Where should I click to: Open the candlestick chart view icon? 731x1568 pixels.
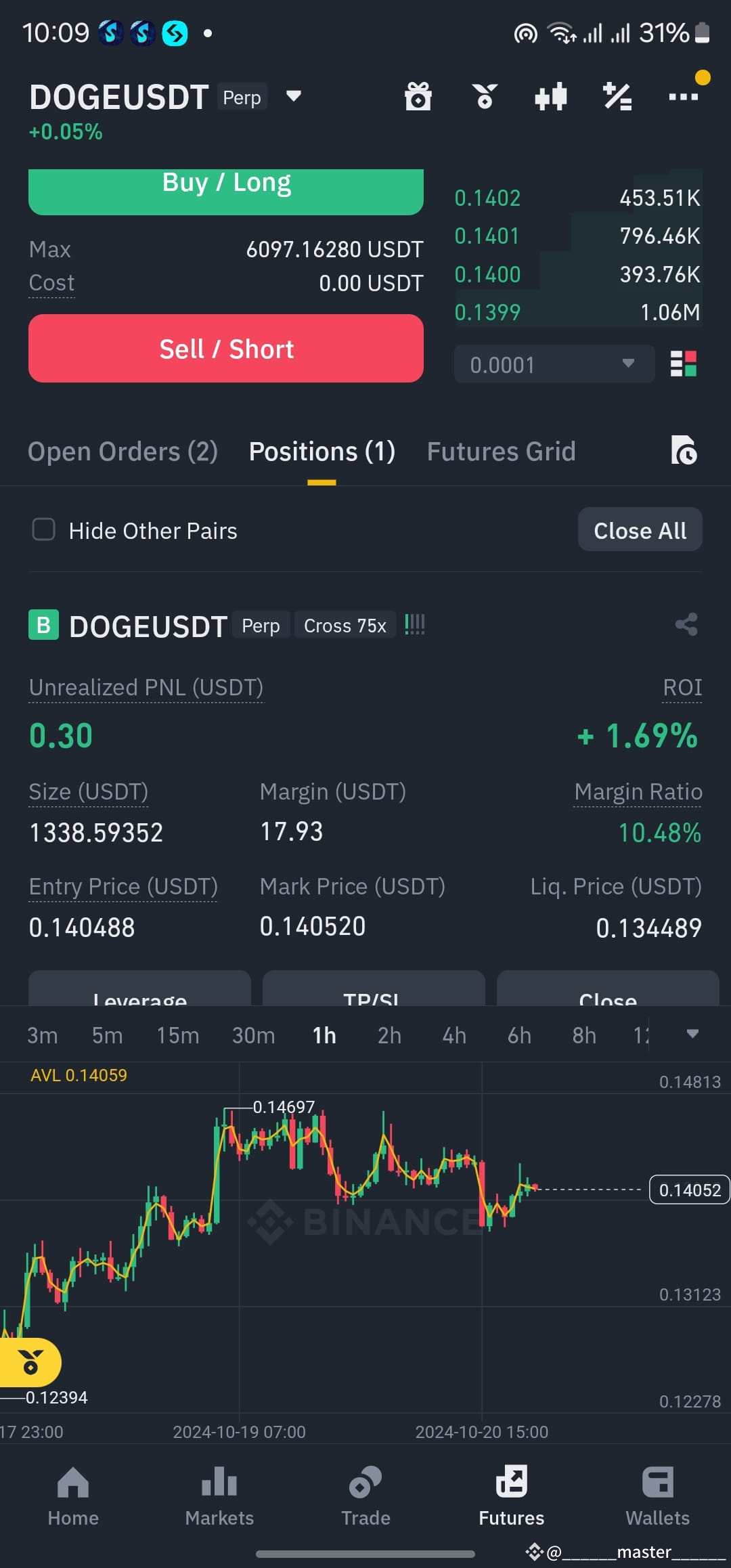pyautogui.click(x=550, y=96)
